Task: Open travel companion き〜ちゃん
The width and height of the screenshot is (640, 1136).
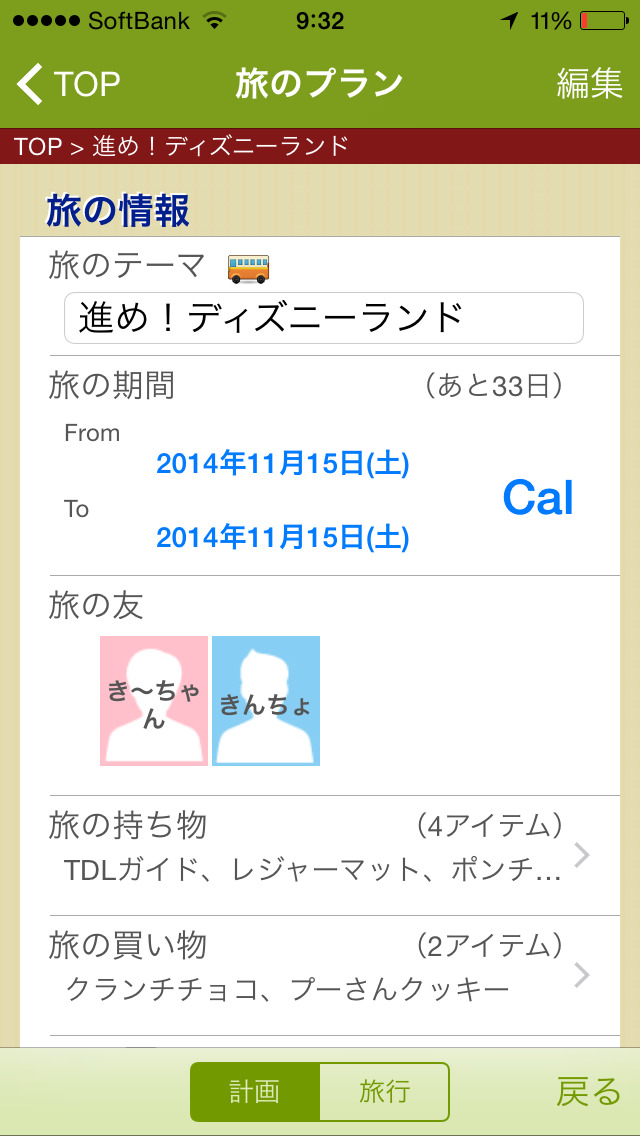Action: click(154, 701)
